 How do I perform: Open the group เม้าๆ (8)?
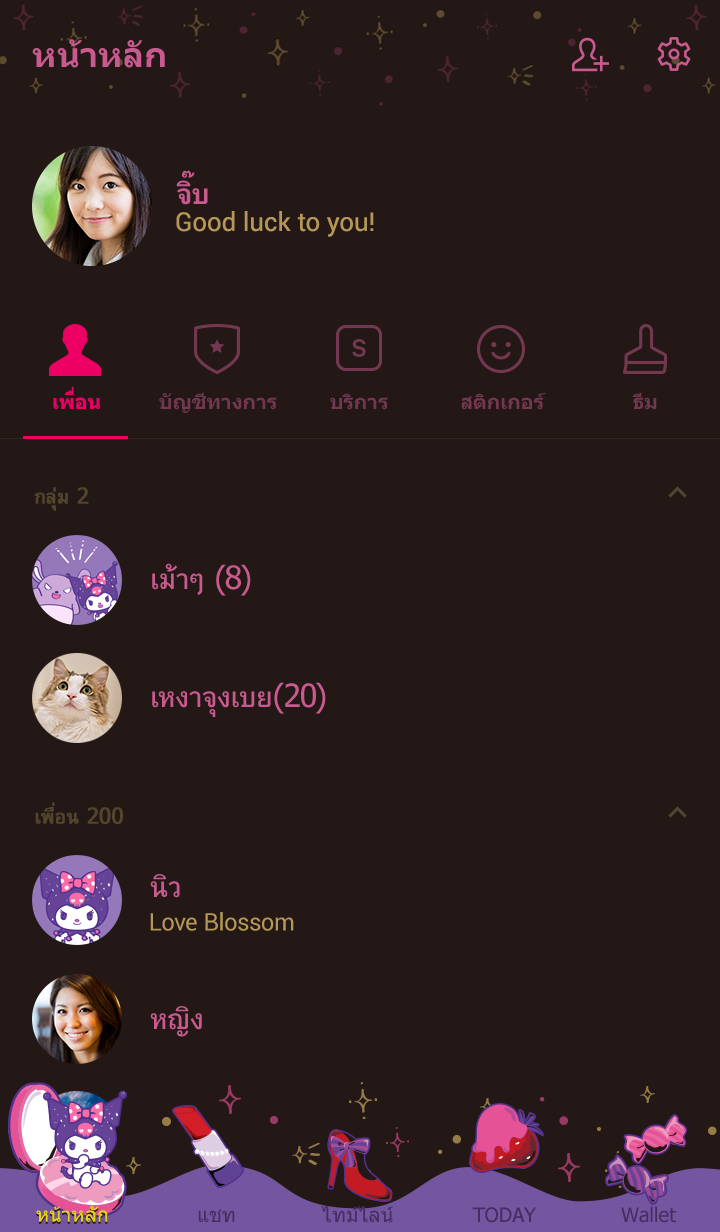(x=200, y=580)
